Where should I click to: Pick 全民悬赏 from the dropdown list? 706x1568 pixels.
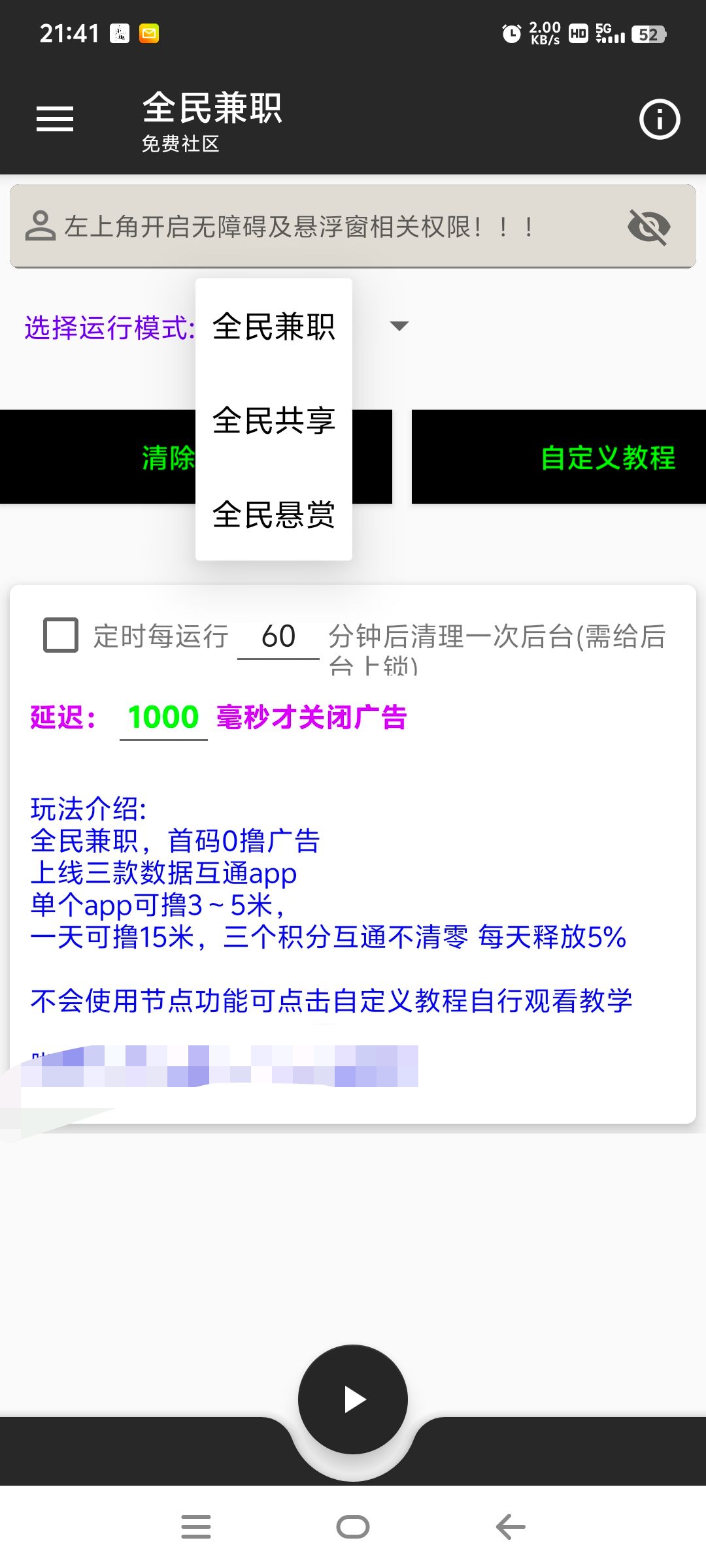click(x=273, y=514)
